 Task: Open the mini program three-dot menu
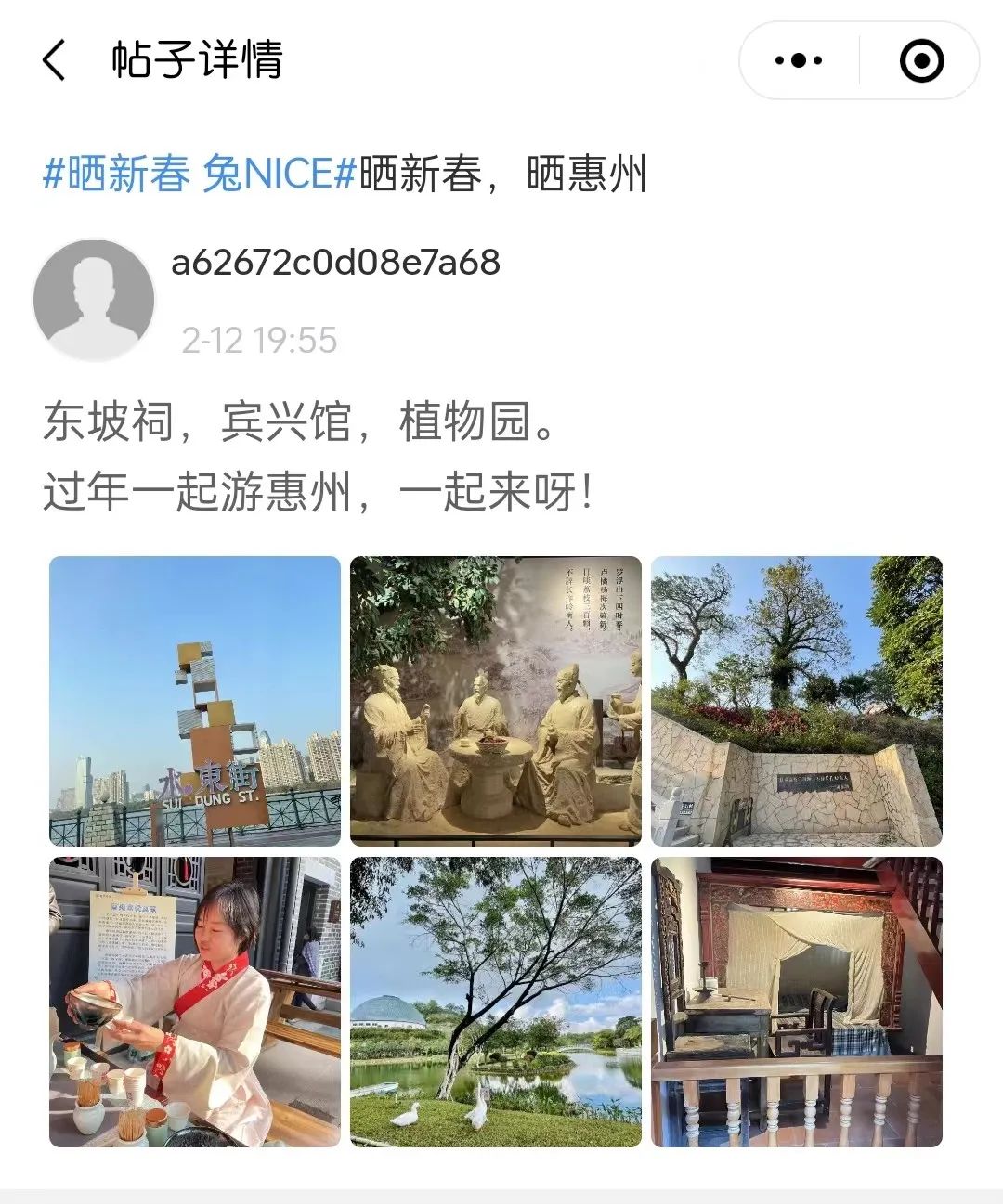(x=799, y=61)
